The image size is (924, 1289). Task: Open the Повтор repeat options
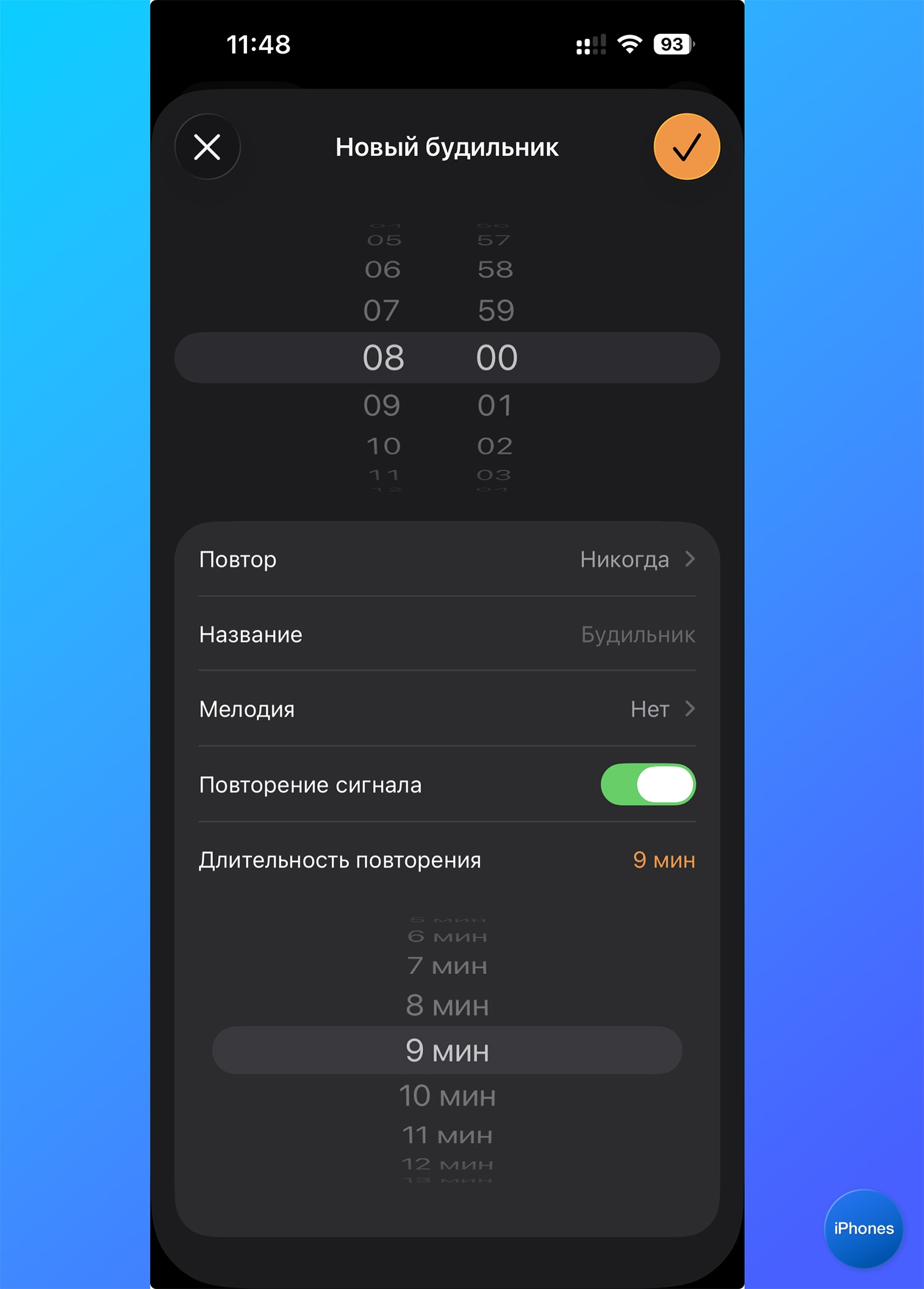coord(447,559)
